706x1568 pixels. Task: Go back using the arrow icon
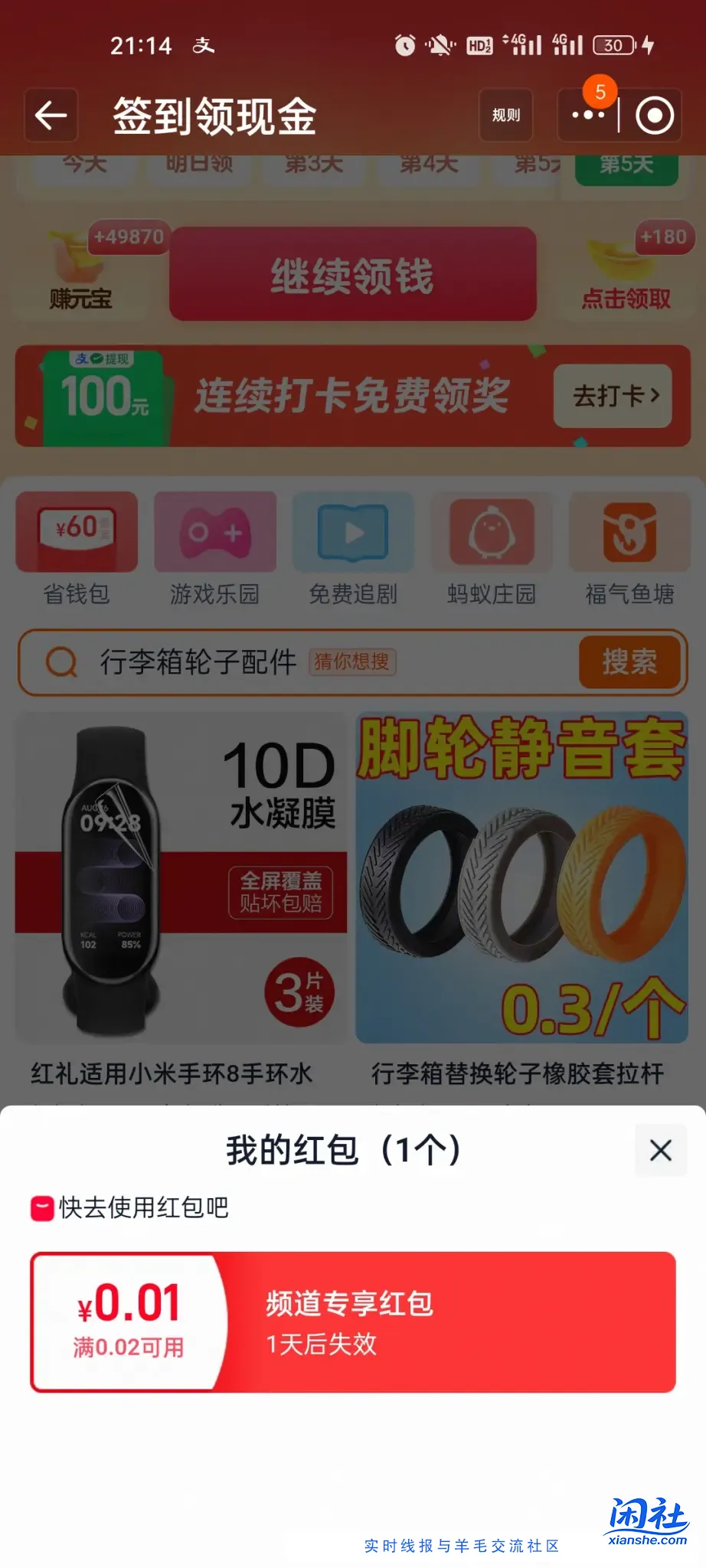tap(51, 116)
